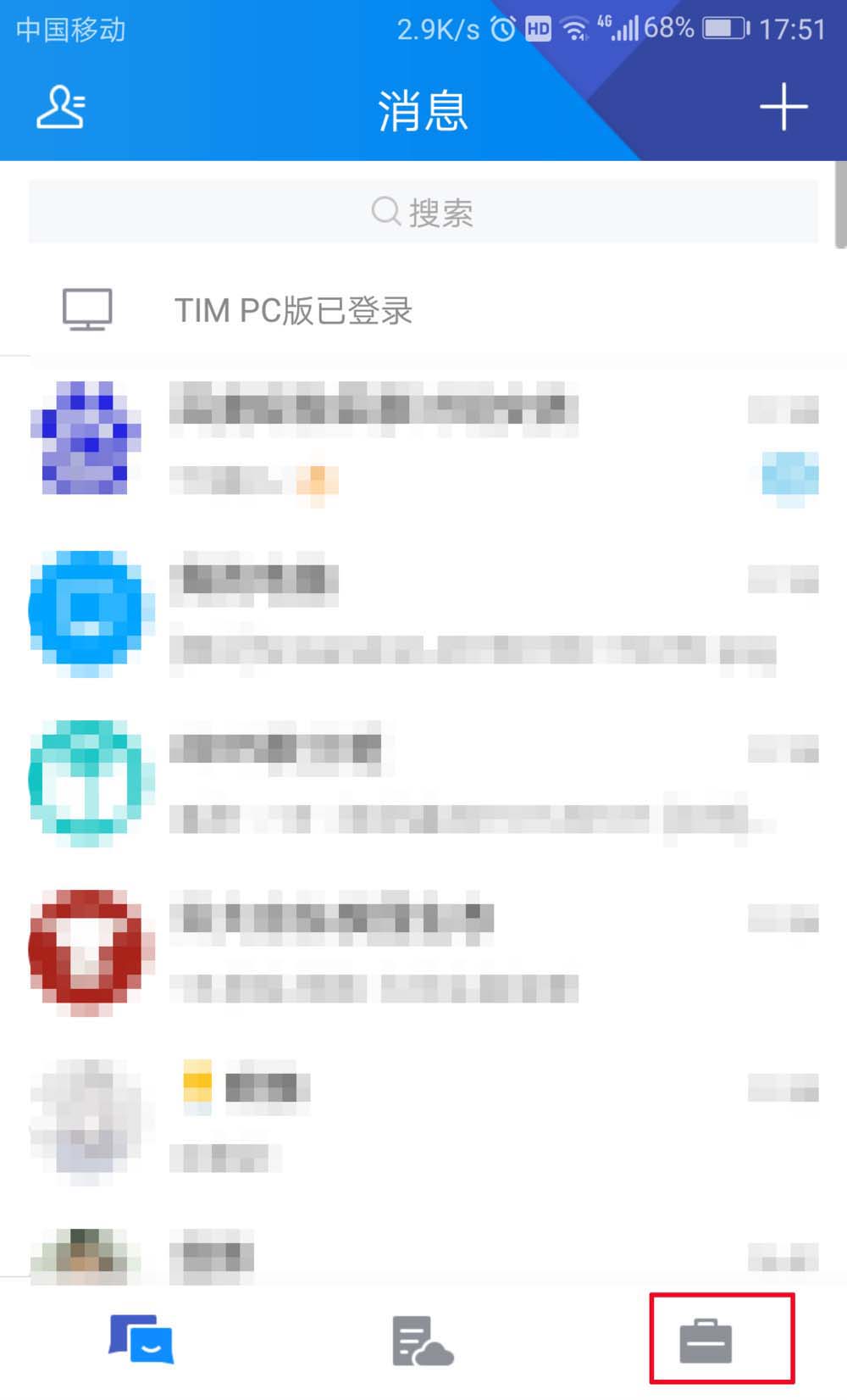Open the chat with the red avatar
This screenshot has height=1400, width=847.
click(x=423, y=953)
